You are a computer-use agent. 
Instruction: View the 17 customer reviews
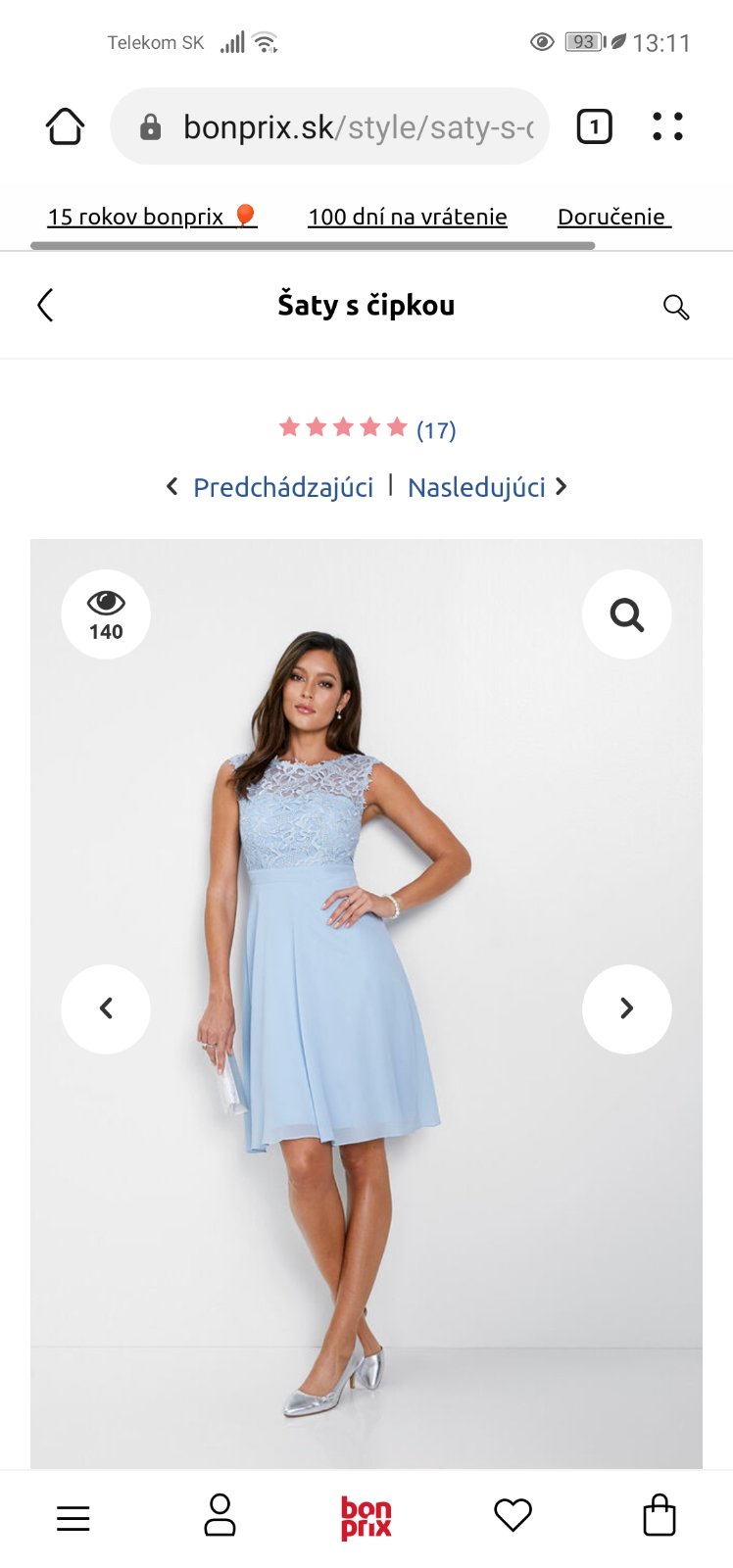tap(436, 429)
